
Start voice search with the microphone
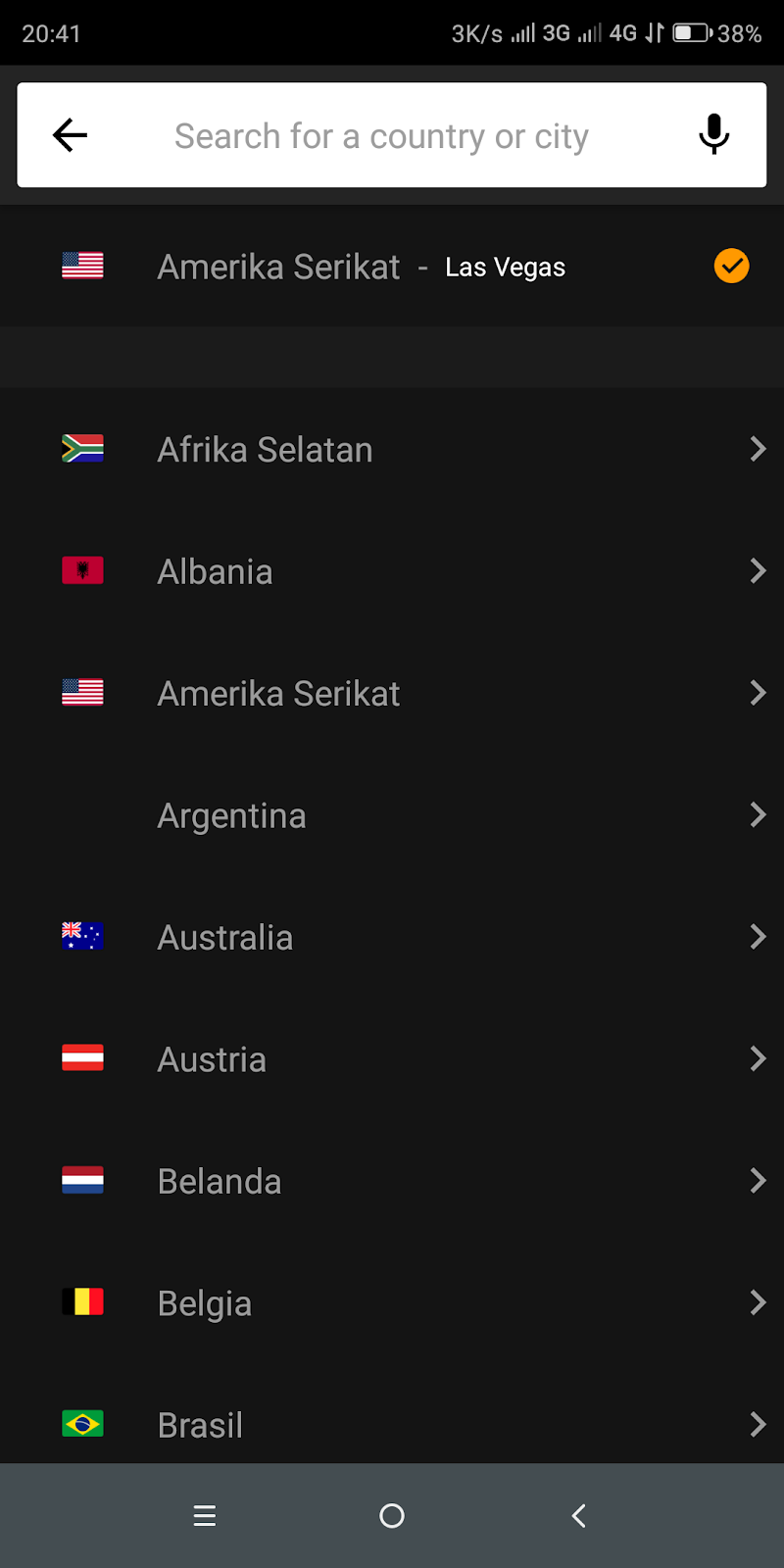713,135
